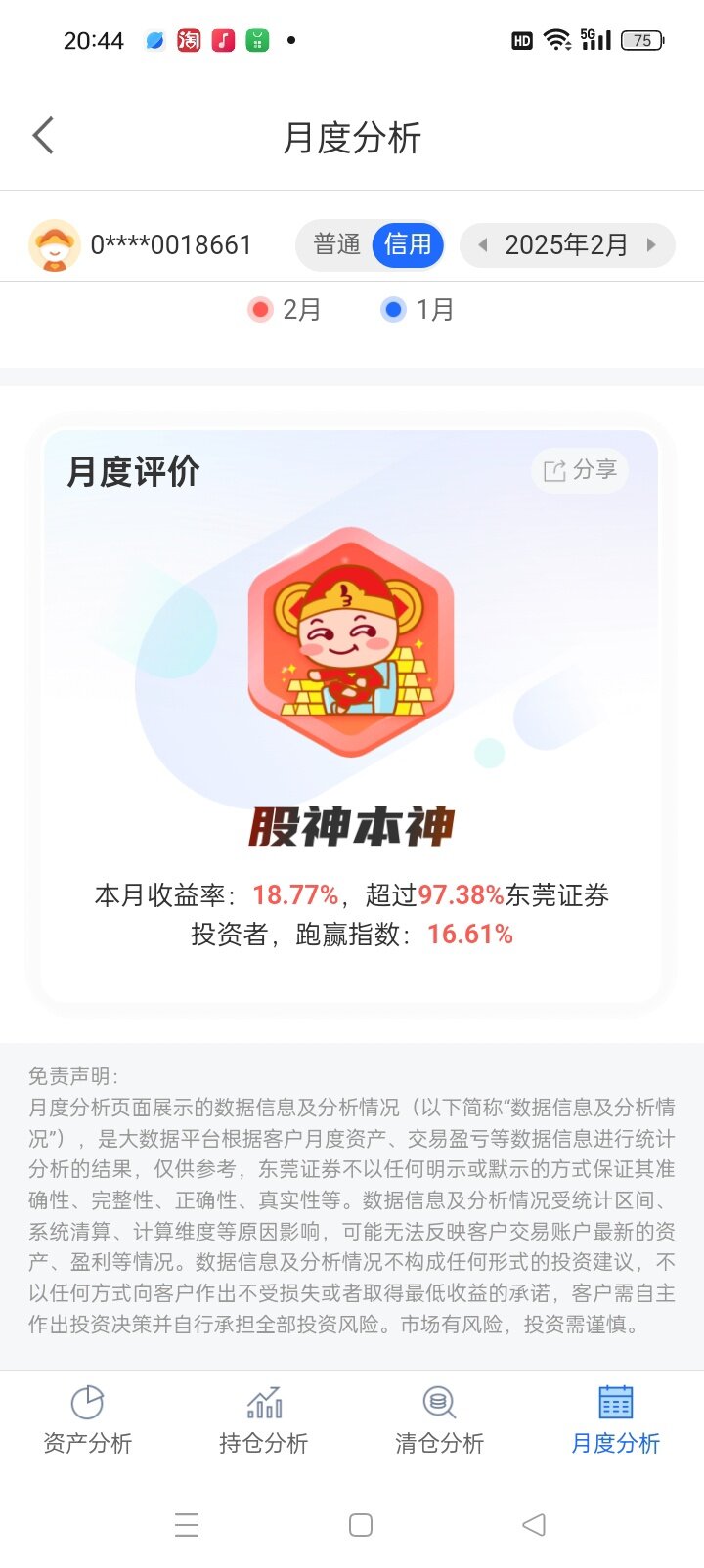Image resolution: width=704 pixels, height=1568 pixels.
Task: Share the monthly evaluation via 分享
Action: [x=581, y=470]
